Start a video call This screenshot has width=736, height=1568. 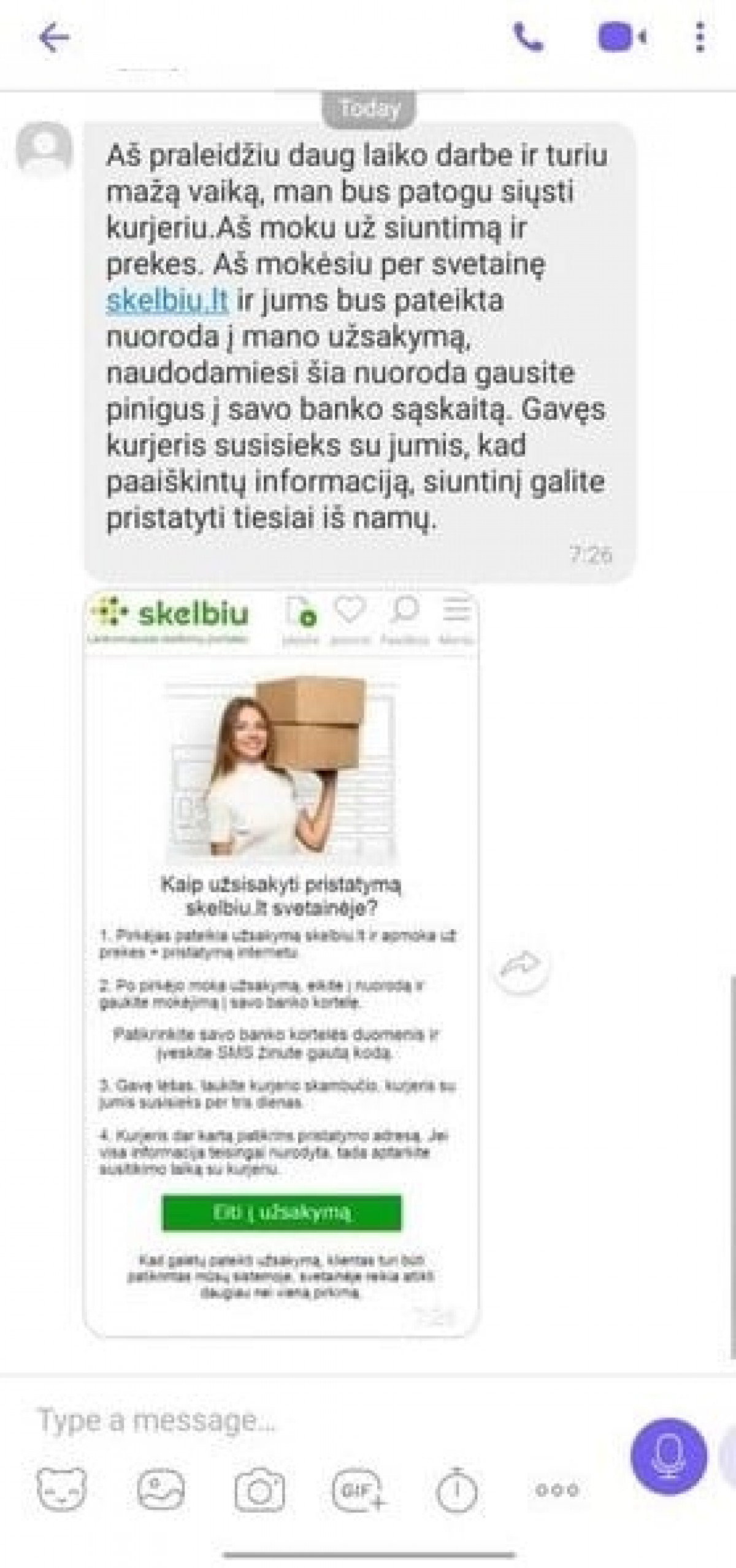point(622,38)
